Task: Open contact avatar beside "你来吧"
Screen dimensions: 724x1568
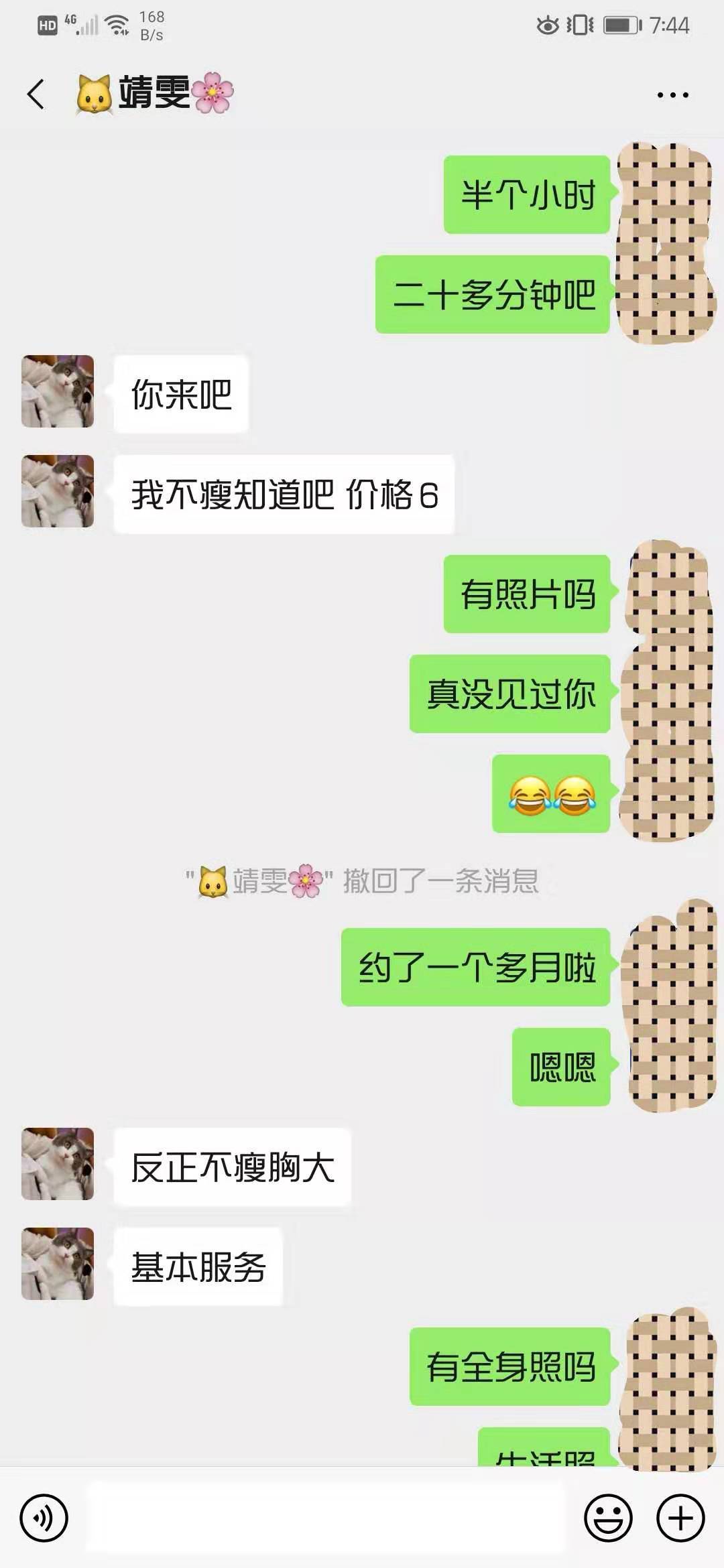Action: (x=58, y=391)
